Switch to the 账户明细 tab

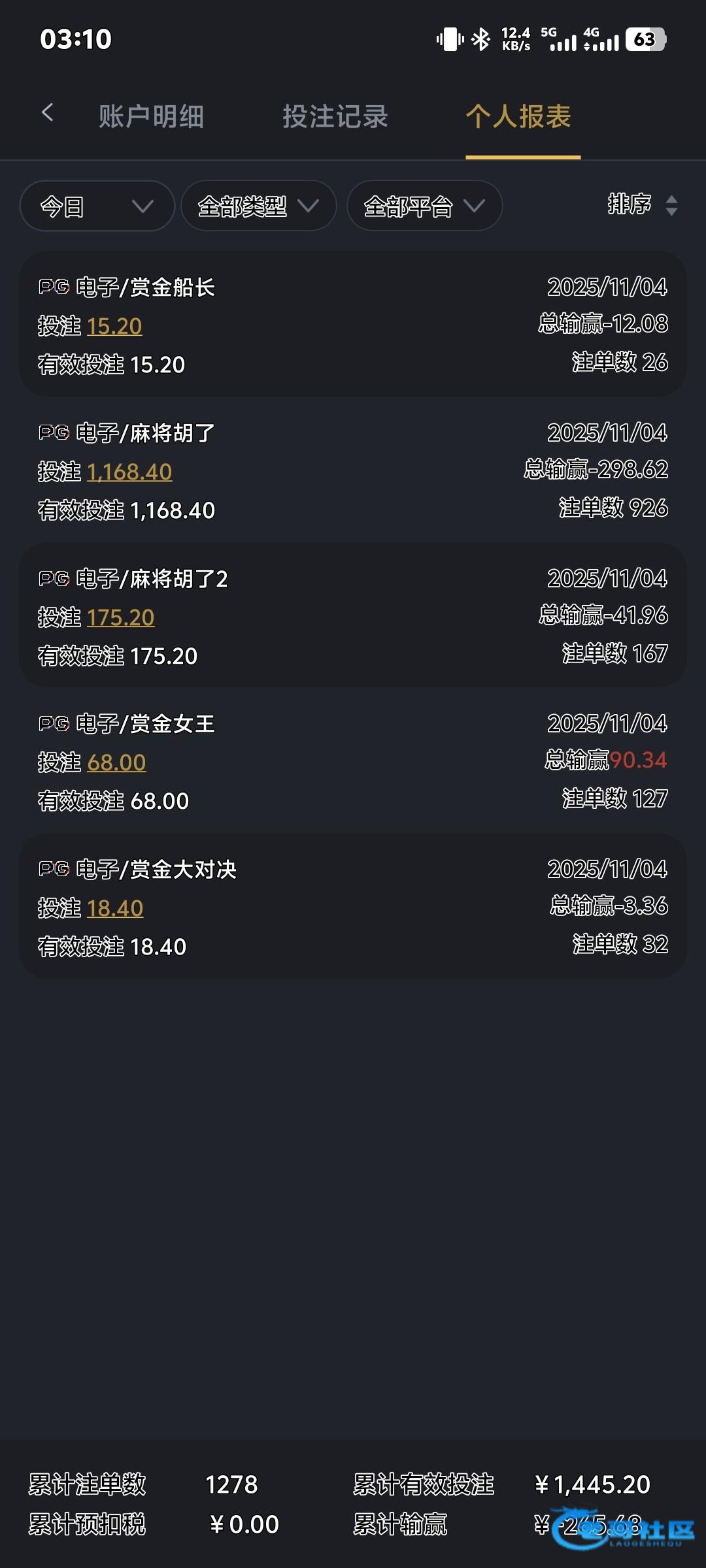(x=151, y=117)
